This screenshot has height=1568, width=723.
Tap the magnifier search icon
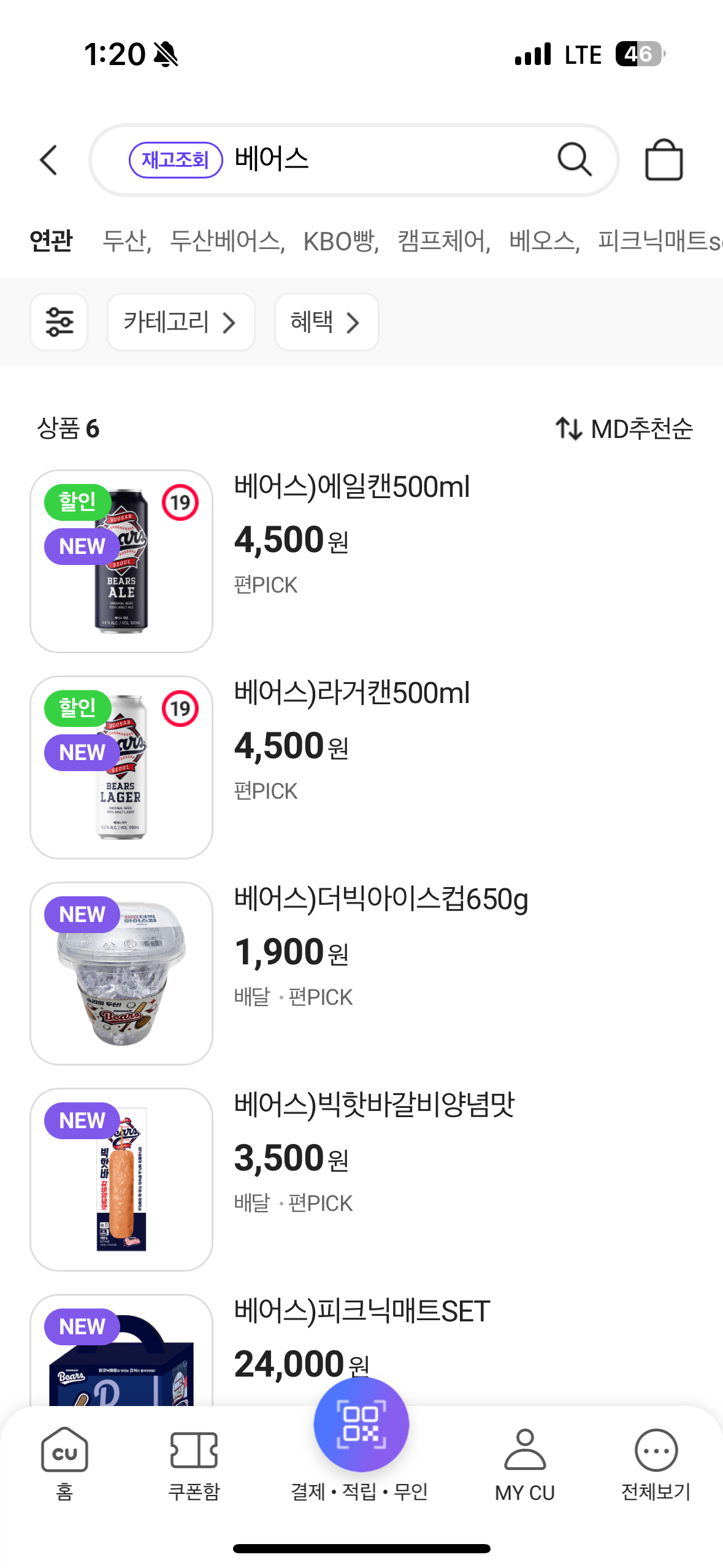point(574,160)
